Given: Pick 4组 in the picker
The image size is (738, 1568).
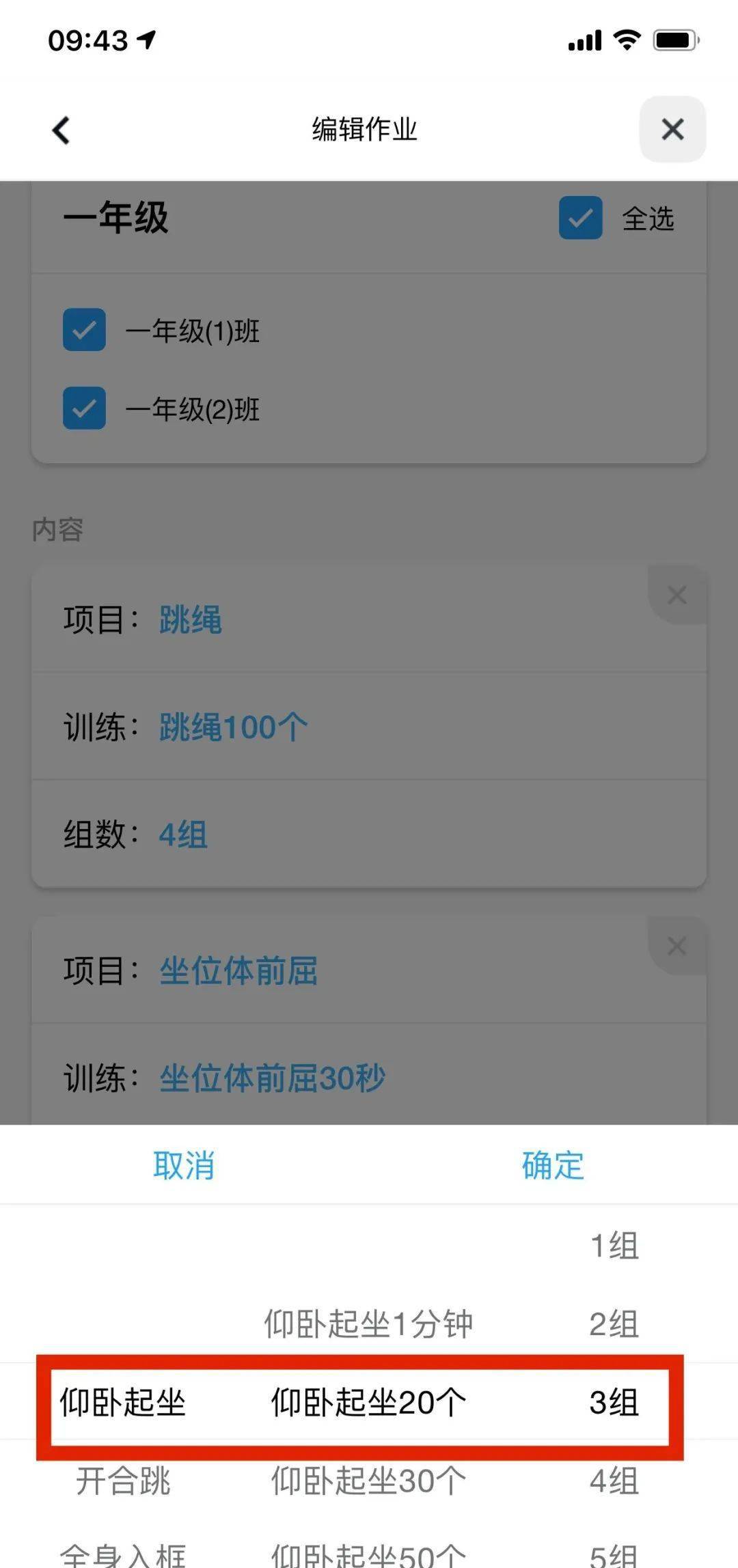Looking at the screenshot, I should [x=614, y=1481].
